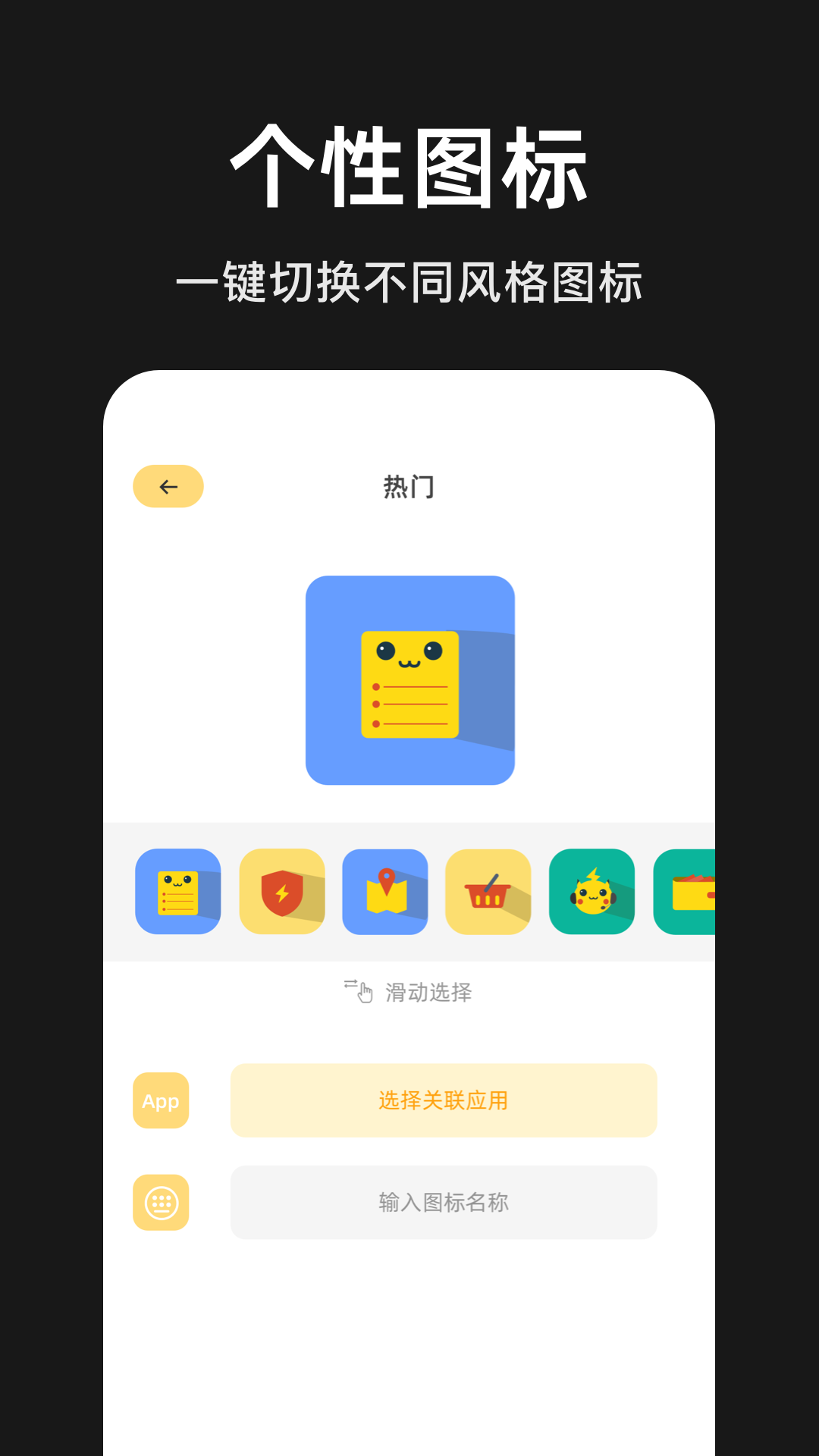Select the blue notepad icon thumbnail
This screenshot has width=819, height=1456.
[177, 892]
